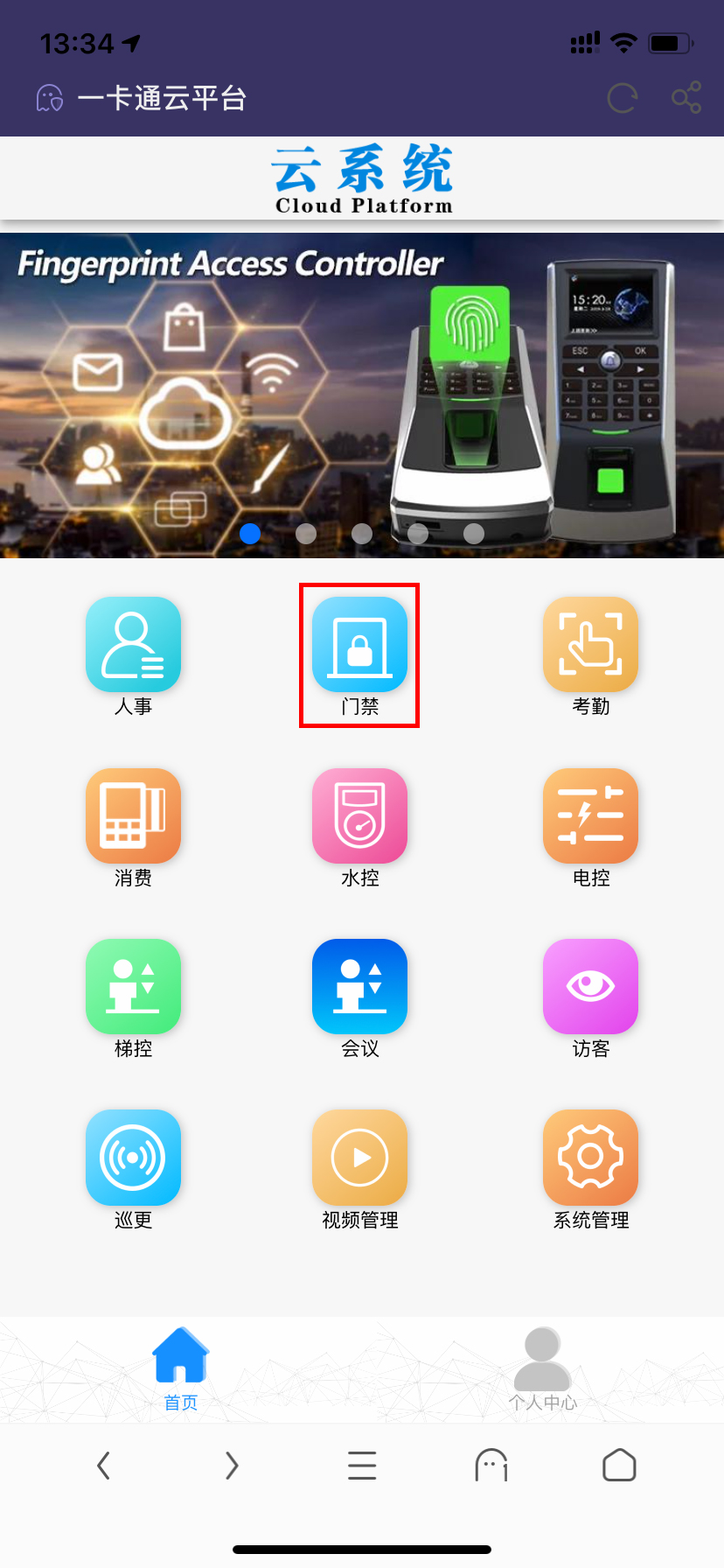The image size is (724, 1568).
Task: Share this page using the share icon
Action: (x=686, y=98)
